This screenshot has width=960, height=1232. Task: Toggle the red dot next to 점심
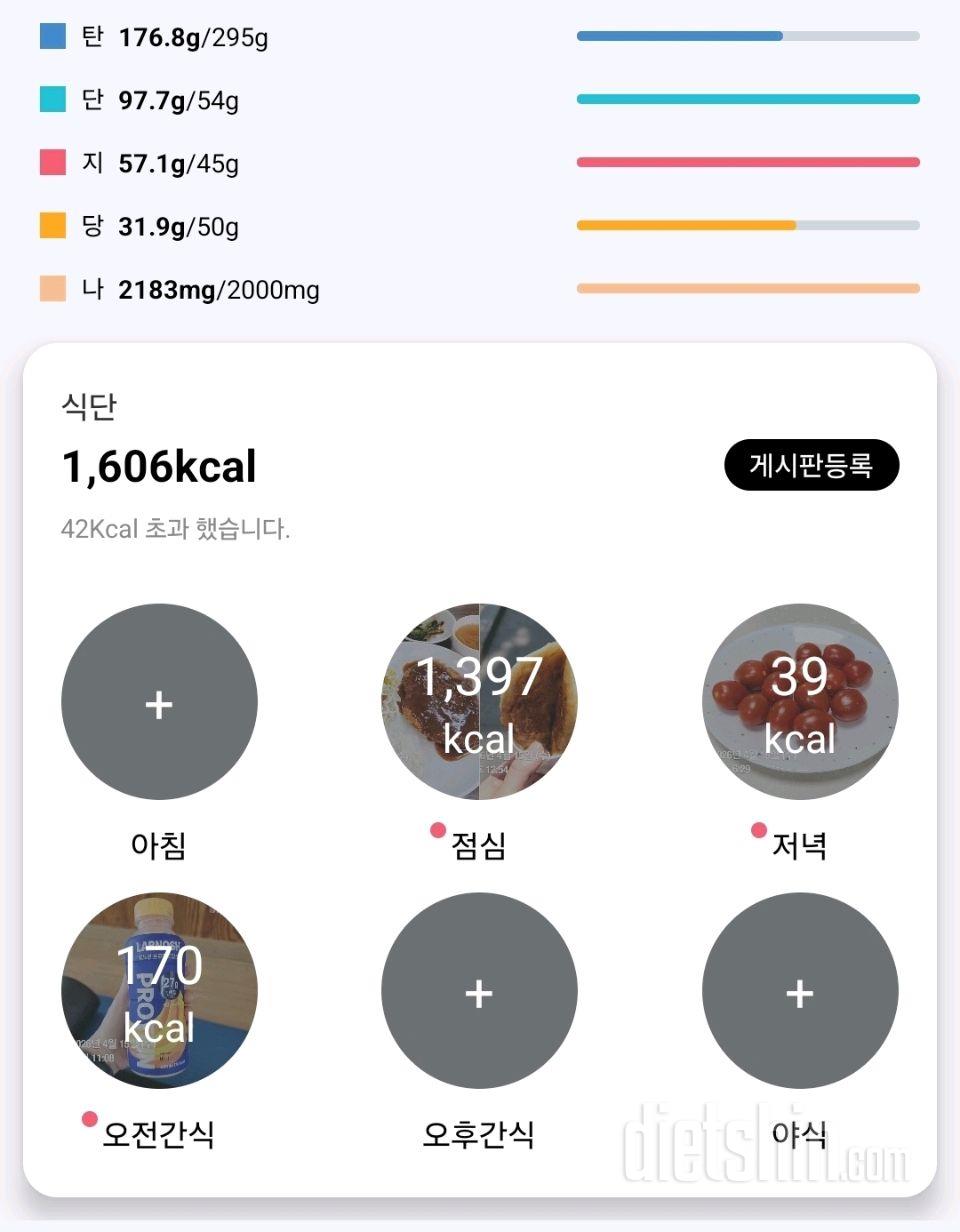tap(437, 828)
